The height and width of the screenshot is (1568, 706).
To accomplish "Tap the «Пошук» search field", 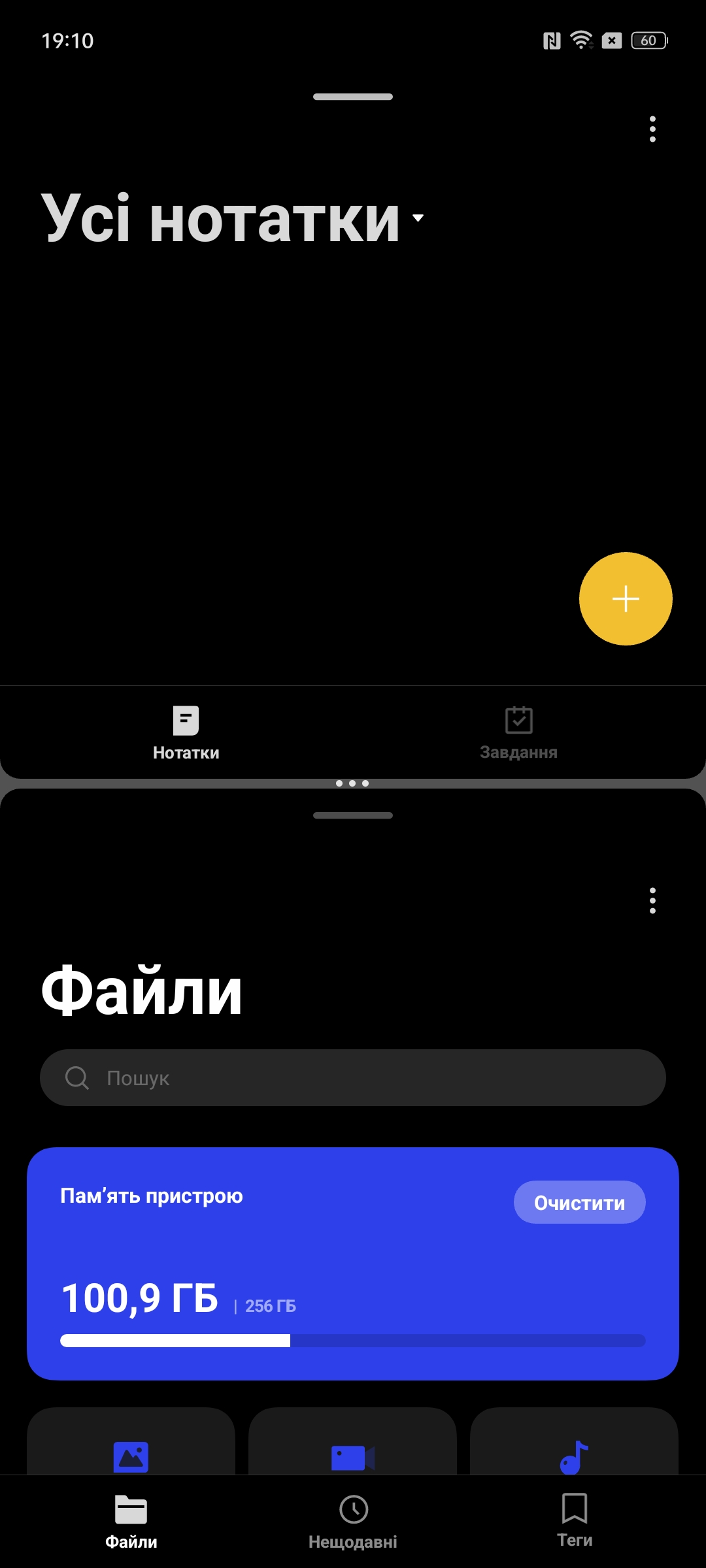I will pos(353,1077).
